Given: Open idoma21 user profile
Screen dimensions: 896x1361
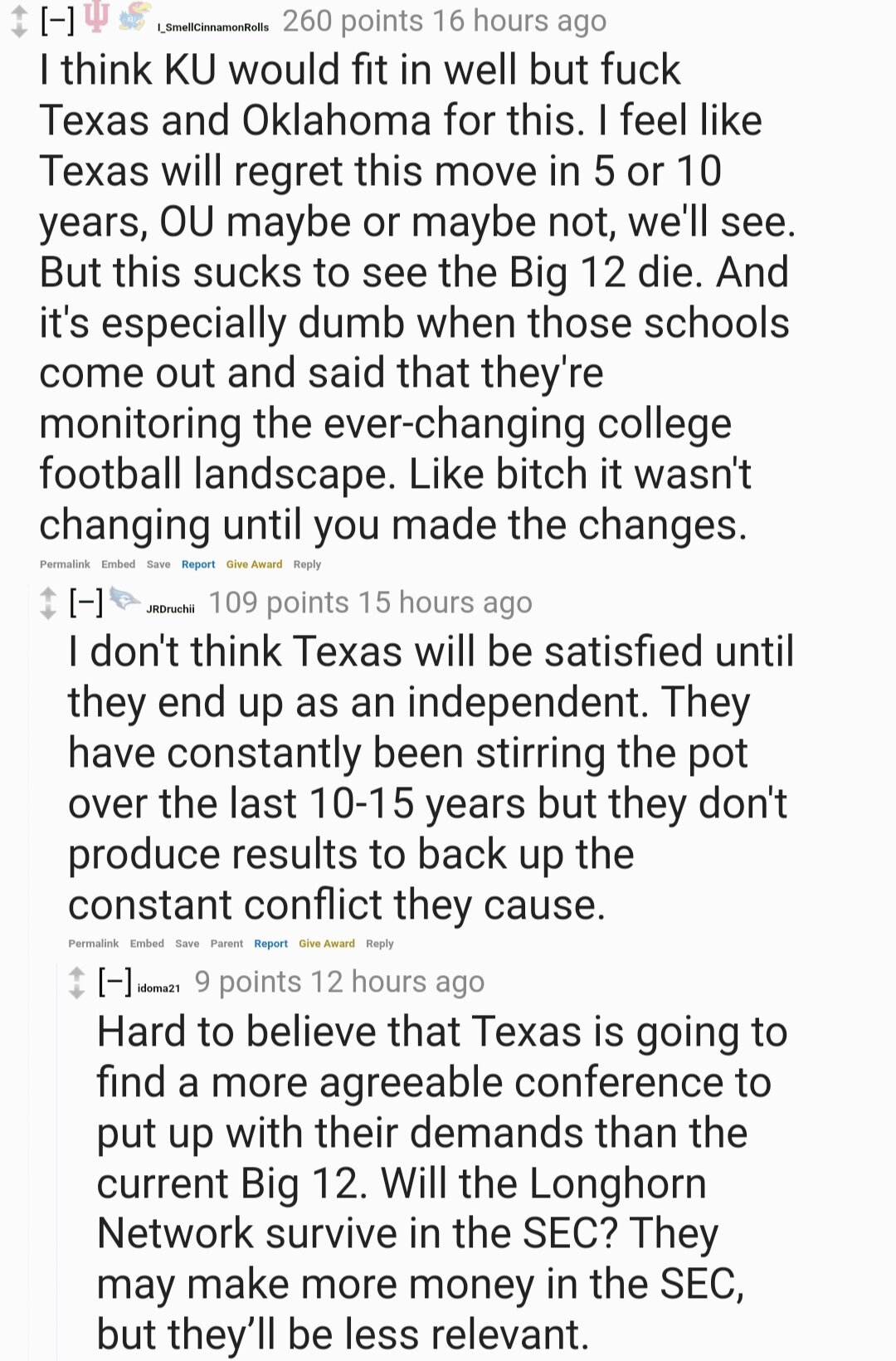Looking at the screenshot, I should pos(158,988).
